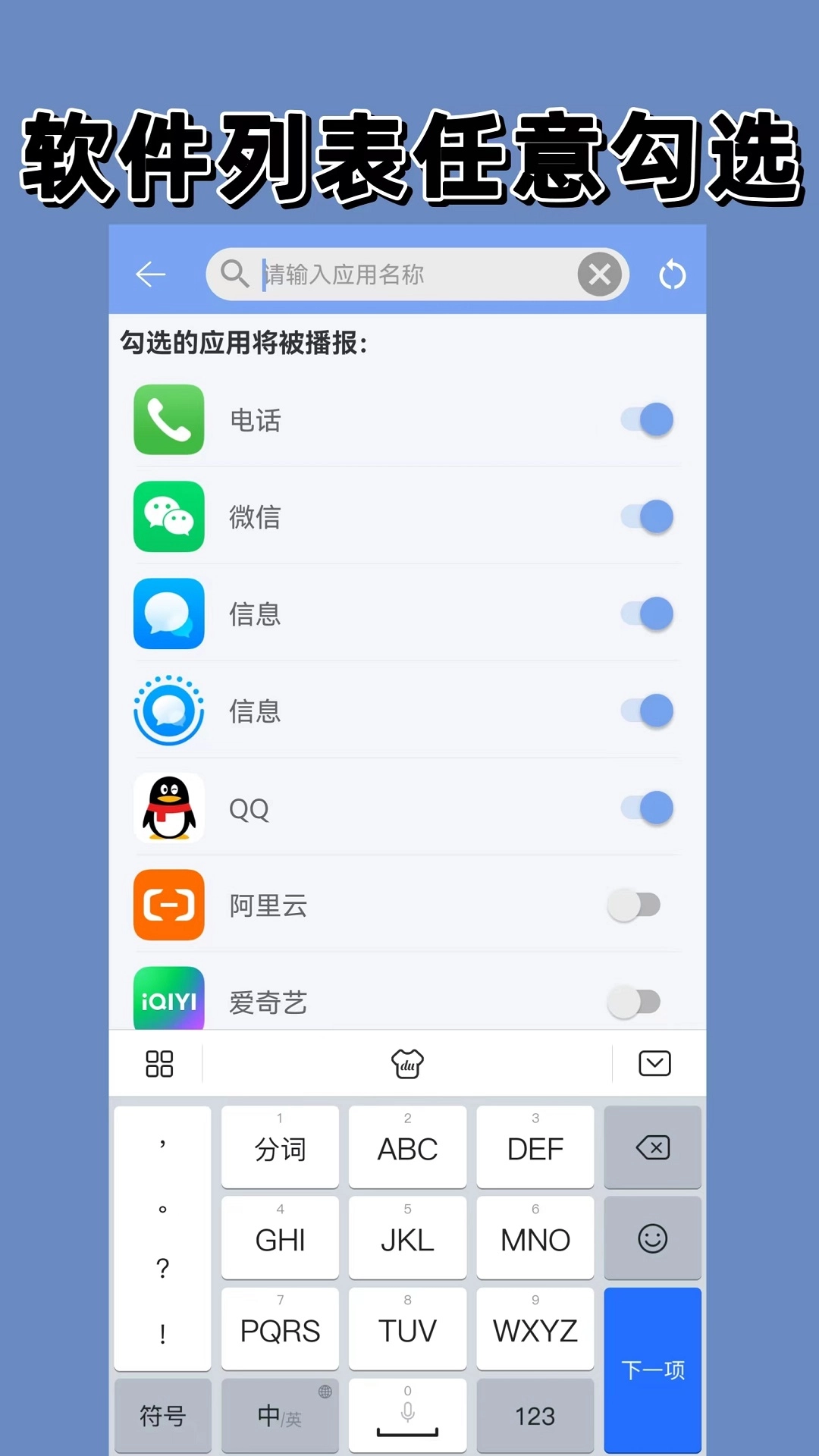Tap the blue 信息 chat-bubble app icon
Image resolution: width=819 pixels, height=1456 pixels.
[x=168, y=615]
